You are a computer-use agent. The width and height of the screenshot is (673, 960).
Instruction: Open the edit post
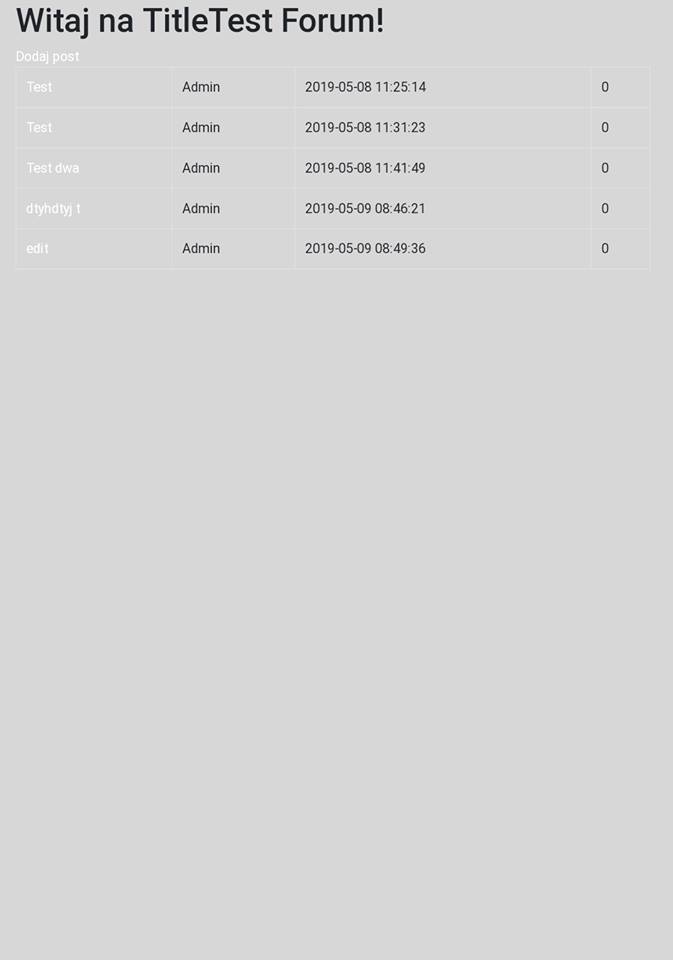[37, 249]
